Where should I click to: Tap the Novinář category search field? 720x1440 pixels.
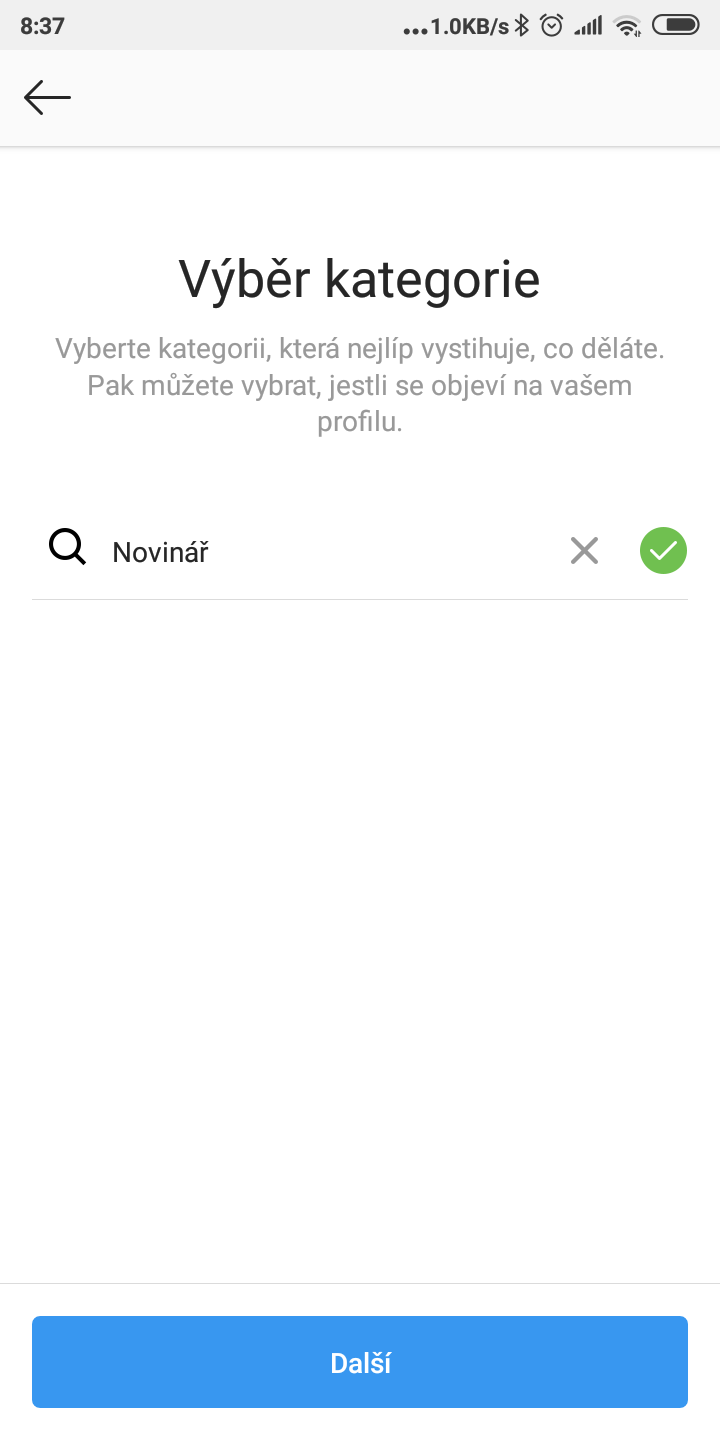click(x=330, y=551)
